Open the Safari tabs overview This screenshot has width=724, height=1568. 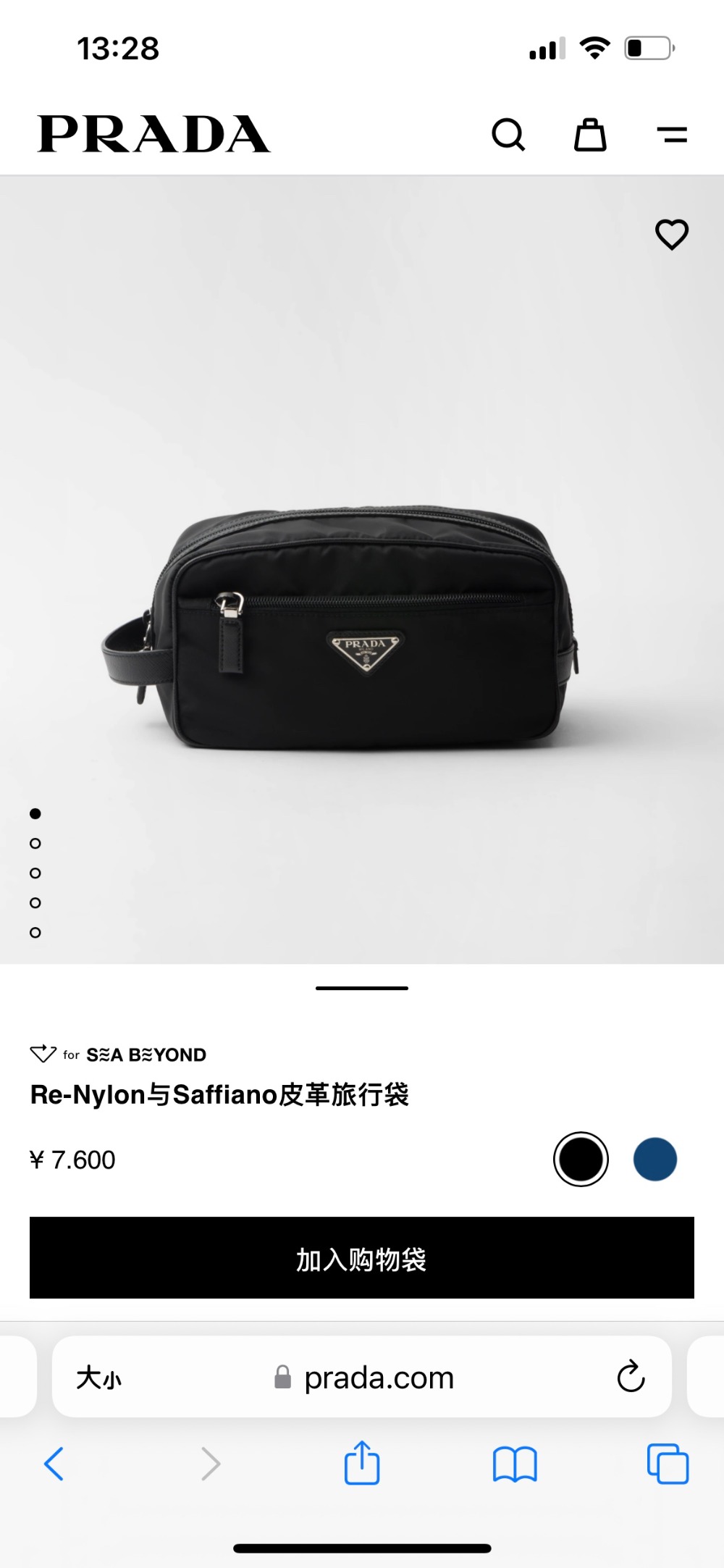point(668,1464)
